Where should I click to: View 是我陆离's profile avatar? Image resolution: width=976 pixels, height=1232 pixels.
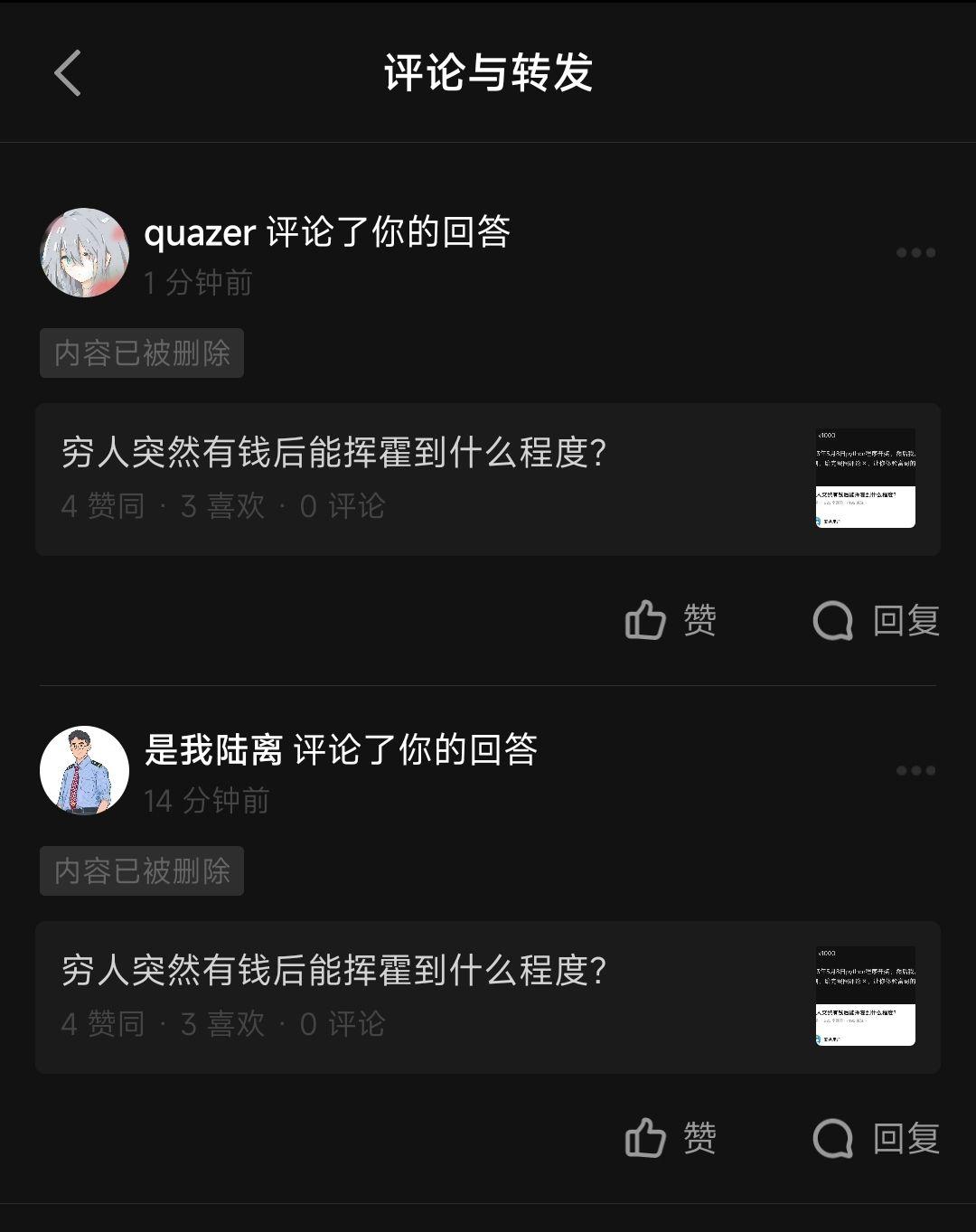[85, 771]
